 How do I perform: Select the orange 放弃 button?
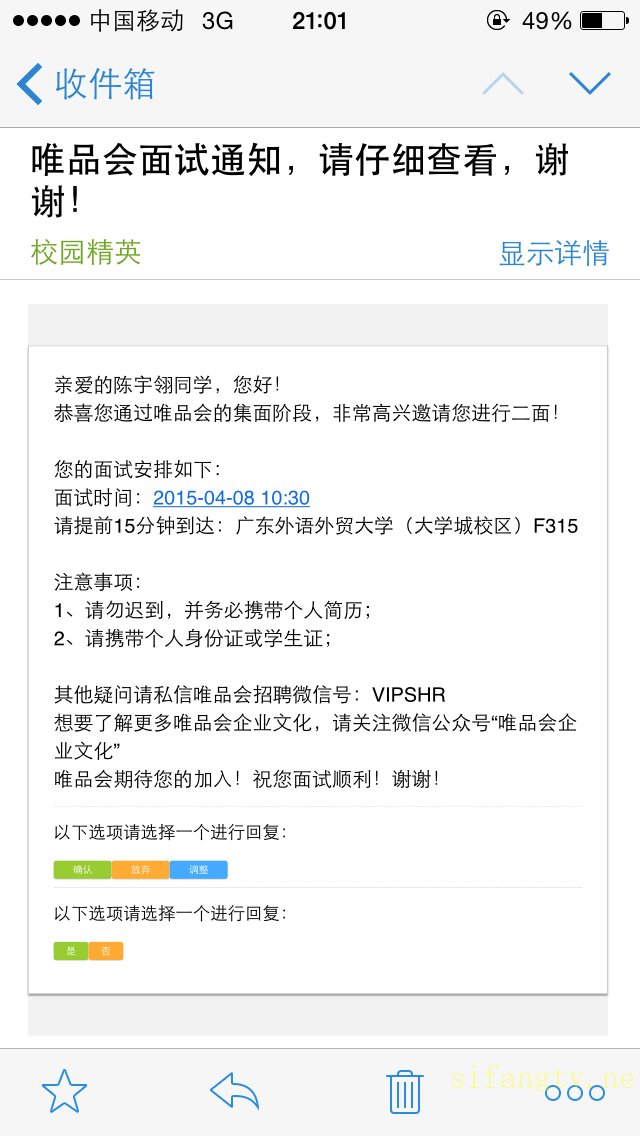[140, 870]
